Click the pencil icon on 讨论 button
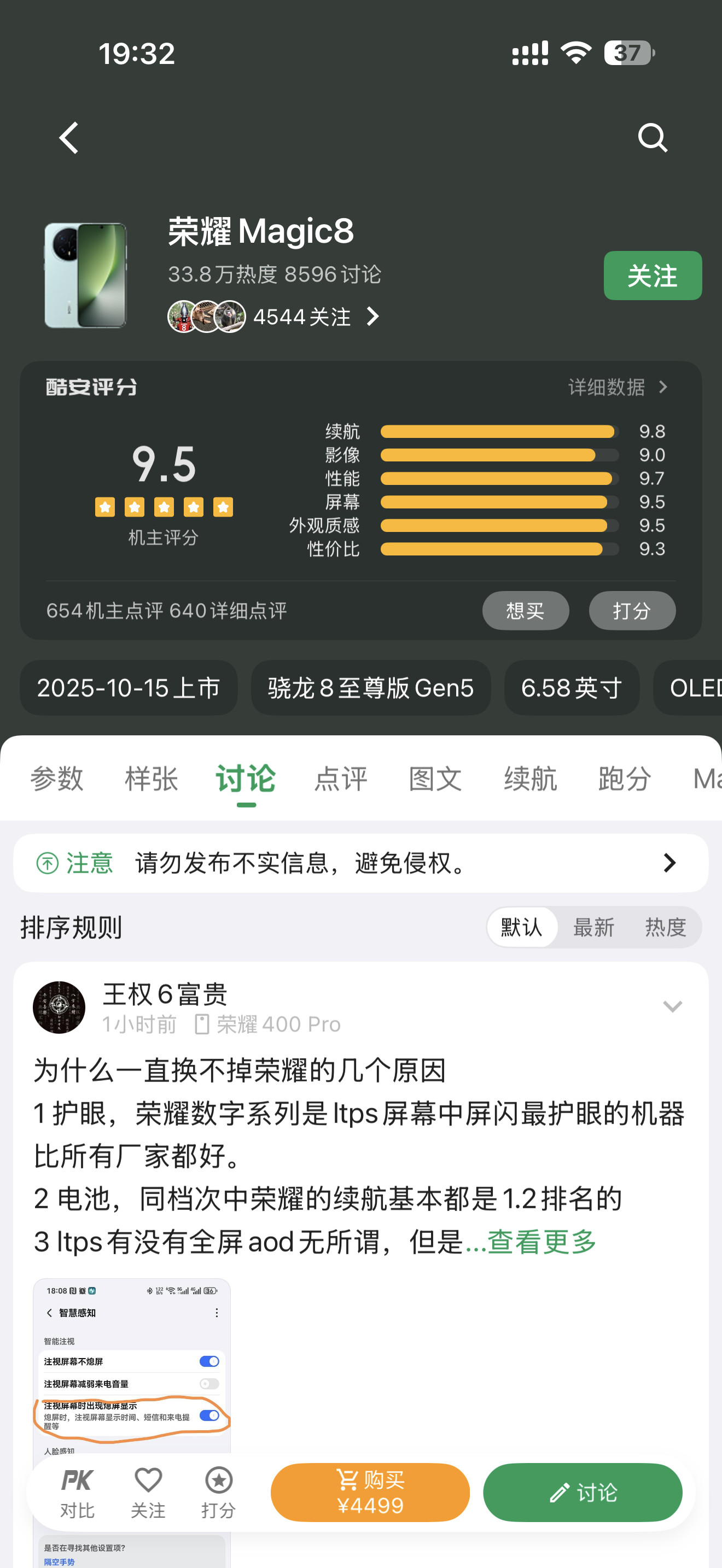 pos(560,1491)
